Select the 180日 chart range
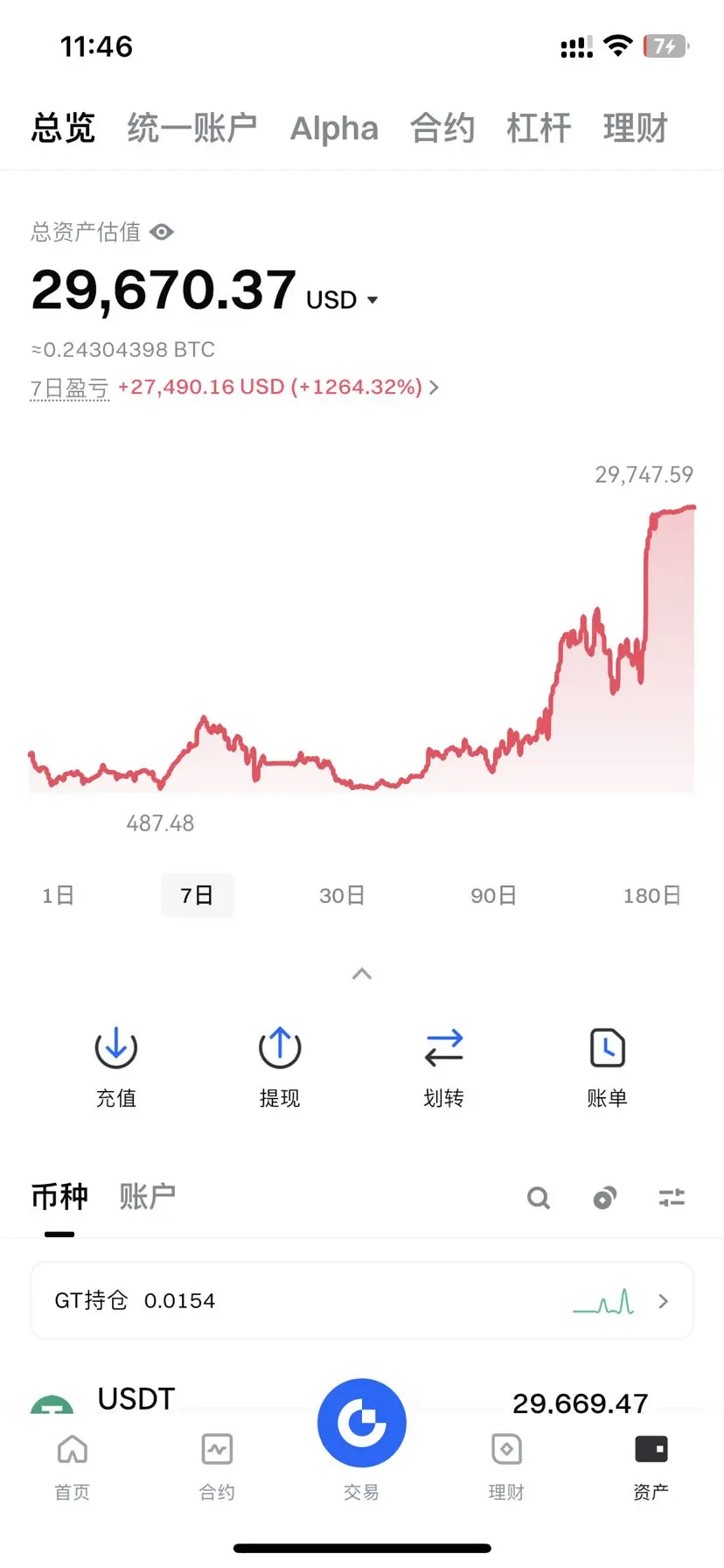This screenshot has height=1568, width=724. pos(651,895)
